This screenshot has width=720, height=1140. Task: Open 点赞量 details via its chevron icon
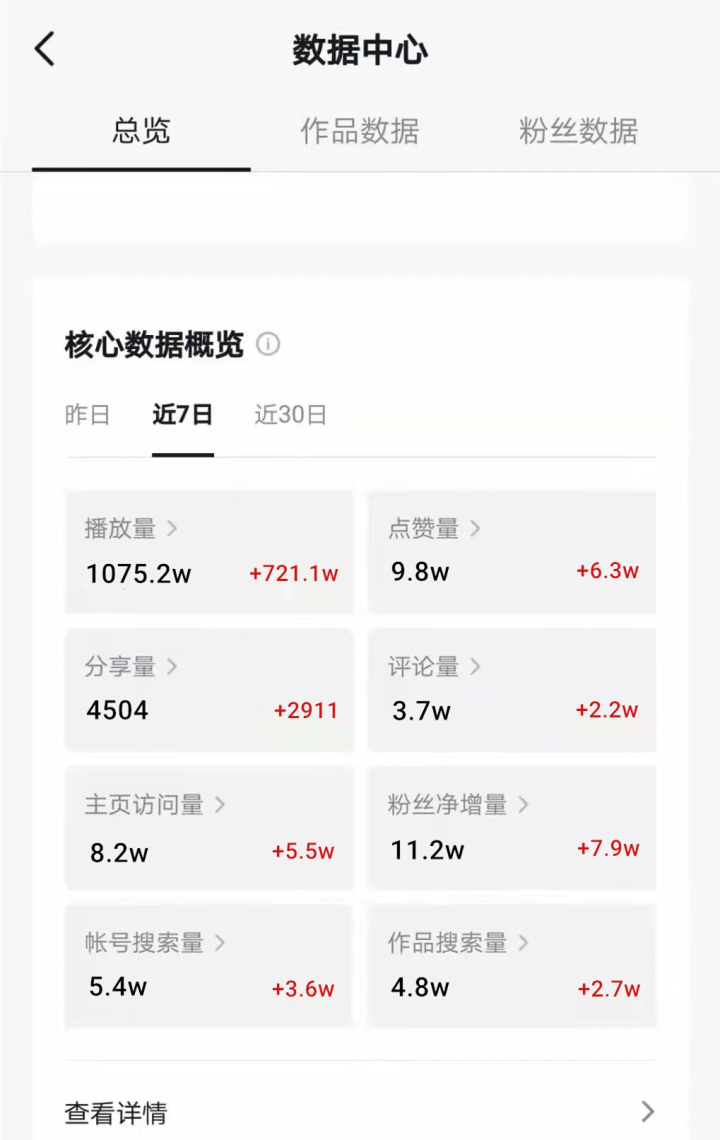[x=476, y=529]
